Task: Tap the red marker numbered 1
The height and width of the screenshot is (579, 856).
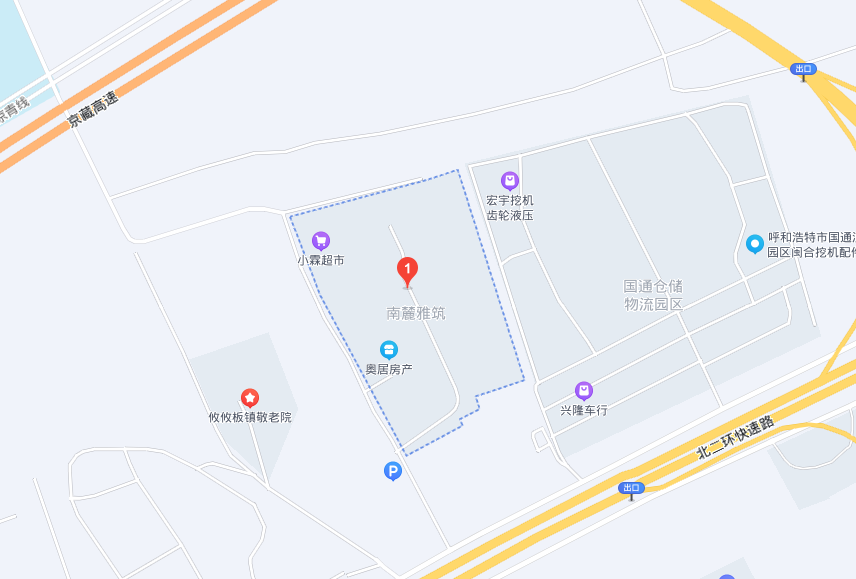Action: [x=407, y=270]
